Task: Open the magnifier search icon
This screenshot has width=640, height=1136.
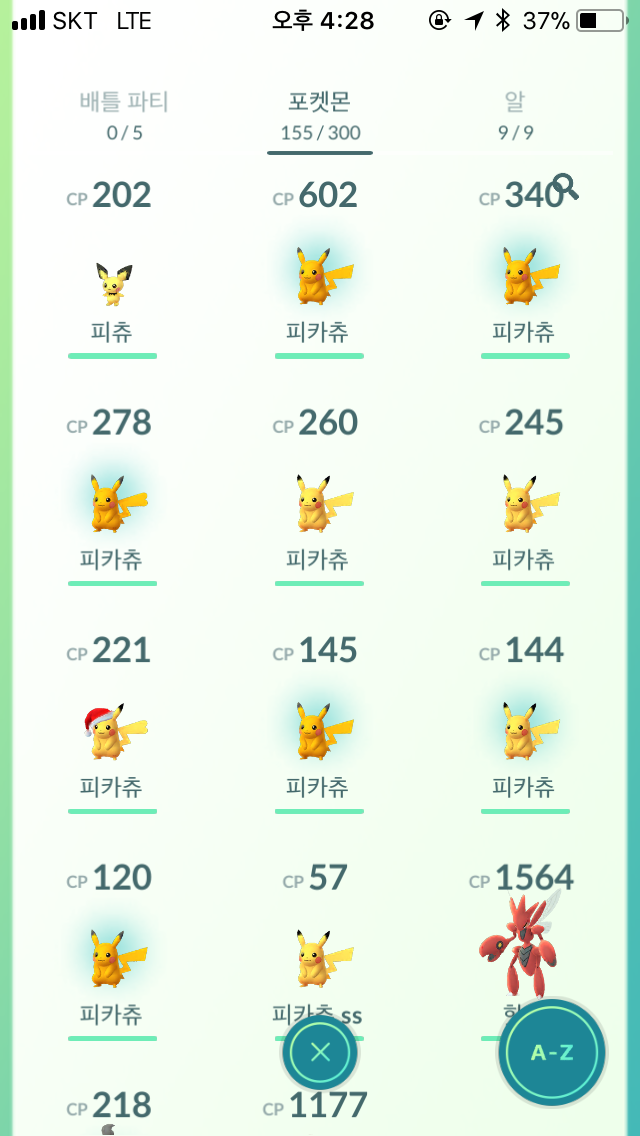Action: [x=565, y=188]
